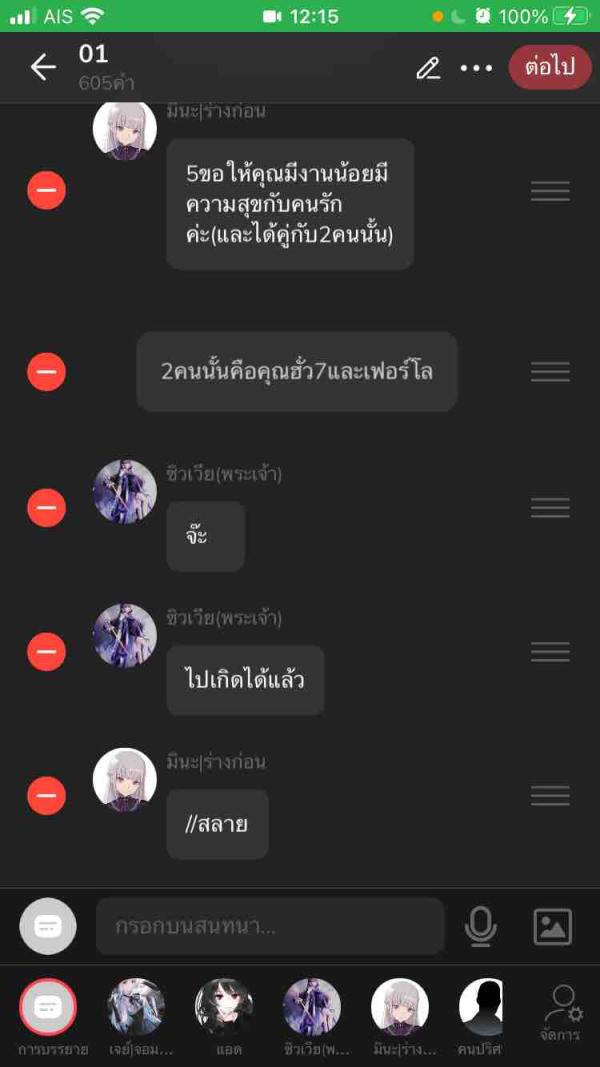
Task: Delete the //สลาย message
Action: tap(46, 796)
